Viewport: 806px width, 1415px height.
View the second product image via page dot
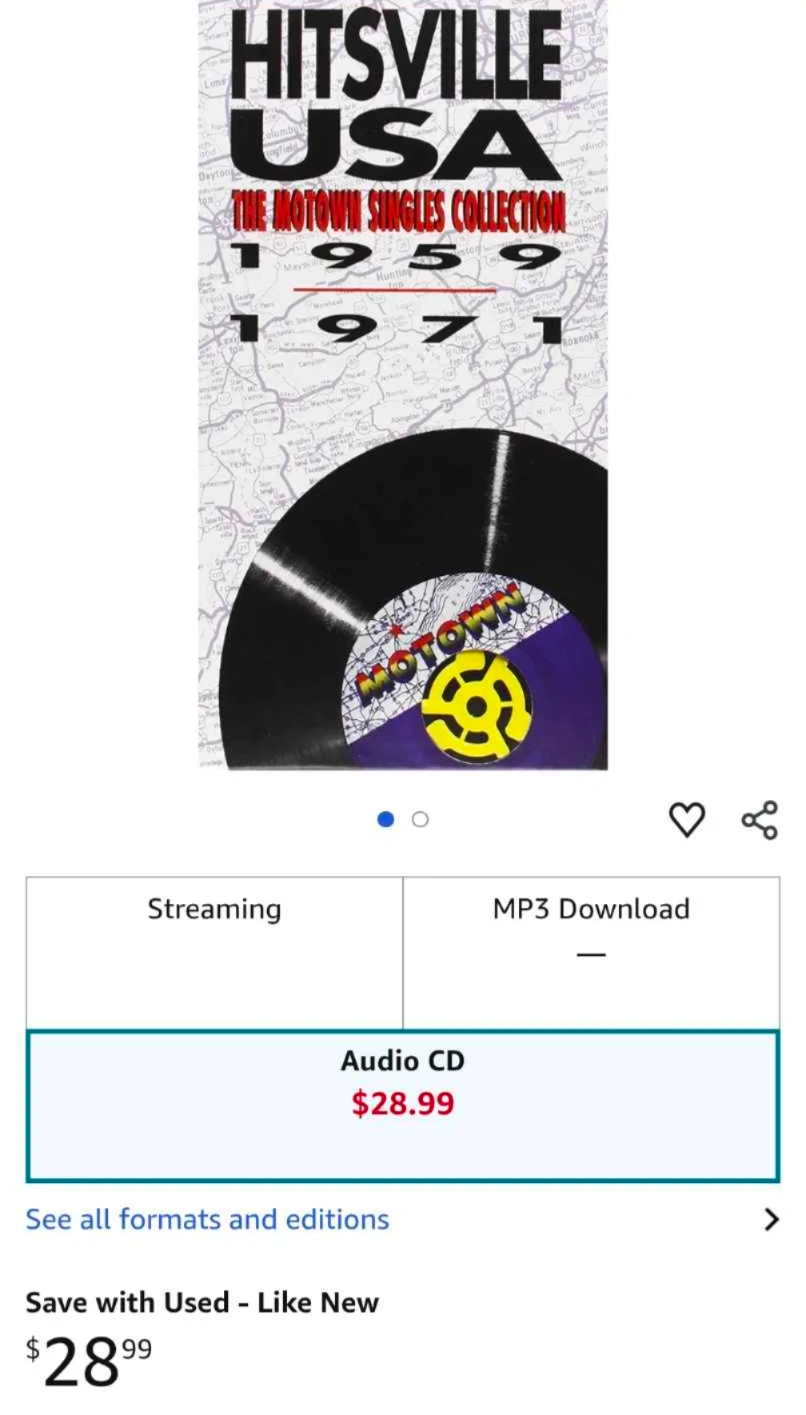(x=420, y=819)
